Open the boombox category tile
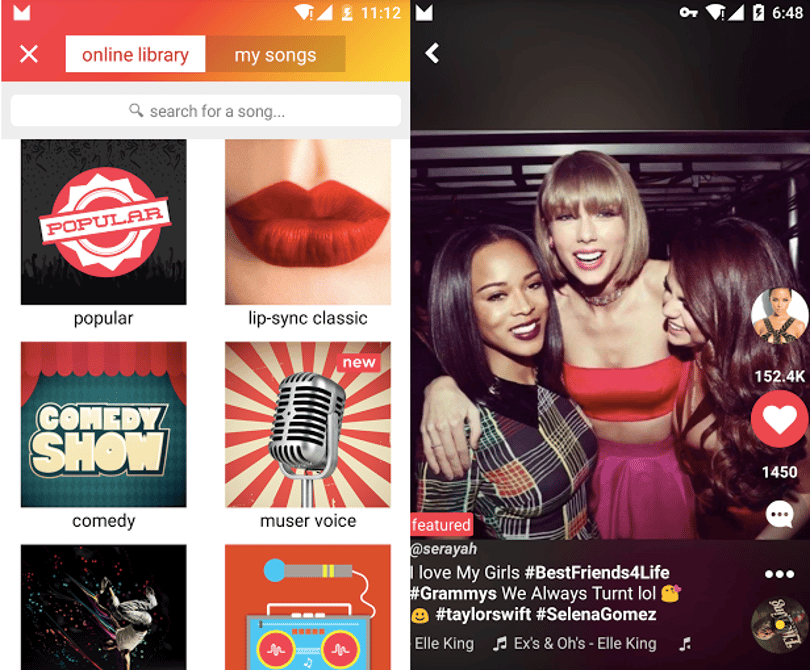Image resolution: width=810 pixels, height=670 pixels. [308, 607]
